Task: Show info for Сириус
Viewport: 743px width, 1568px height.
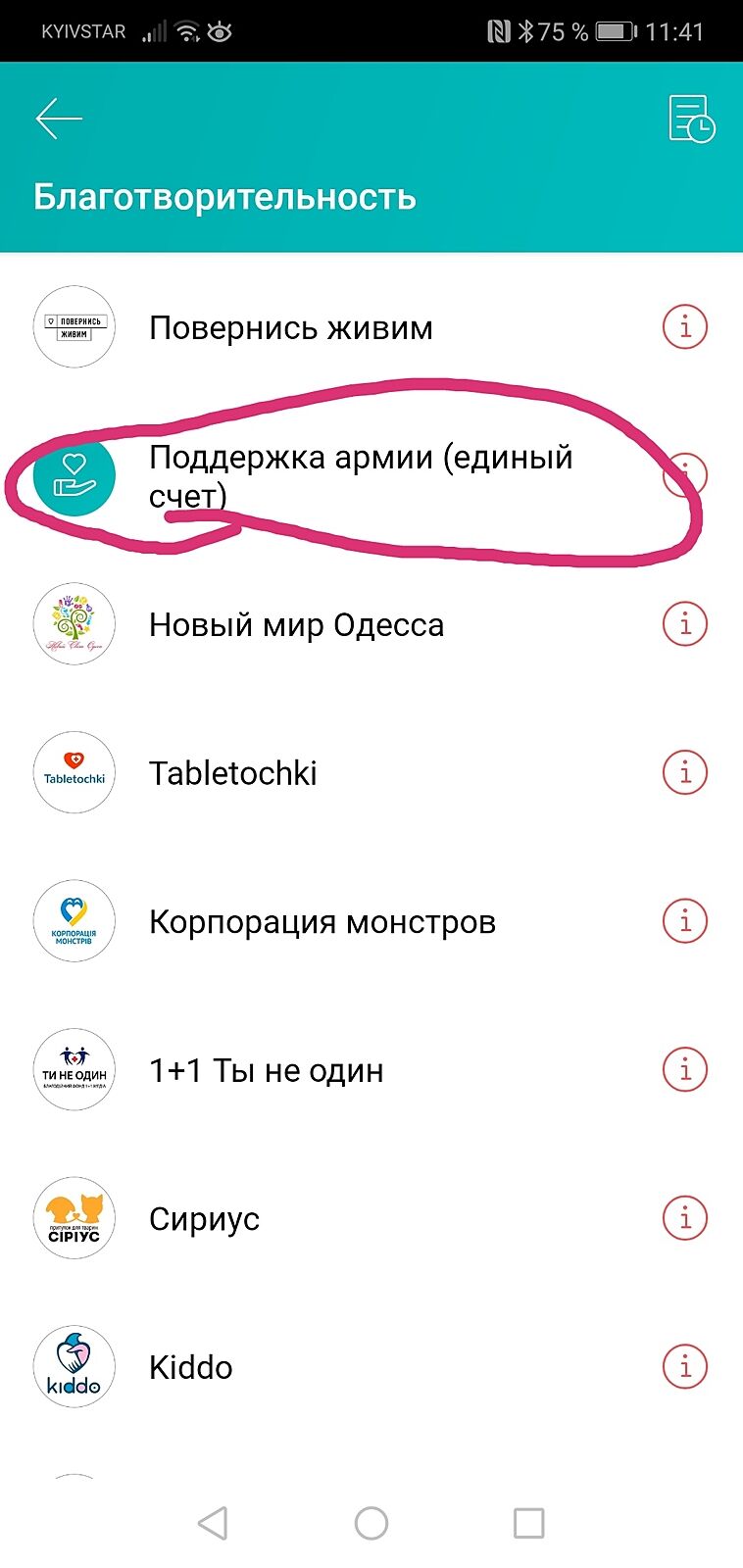Action: 685,1218
